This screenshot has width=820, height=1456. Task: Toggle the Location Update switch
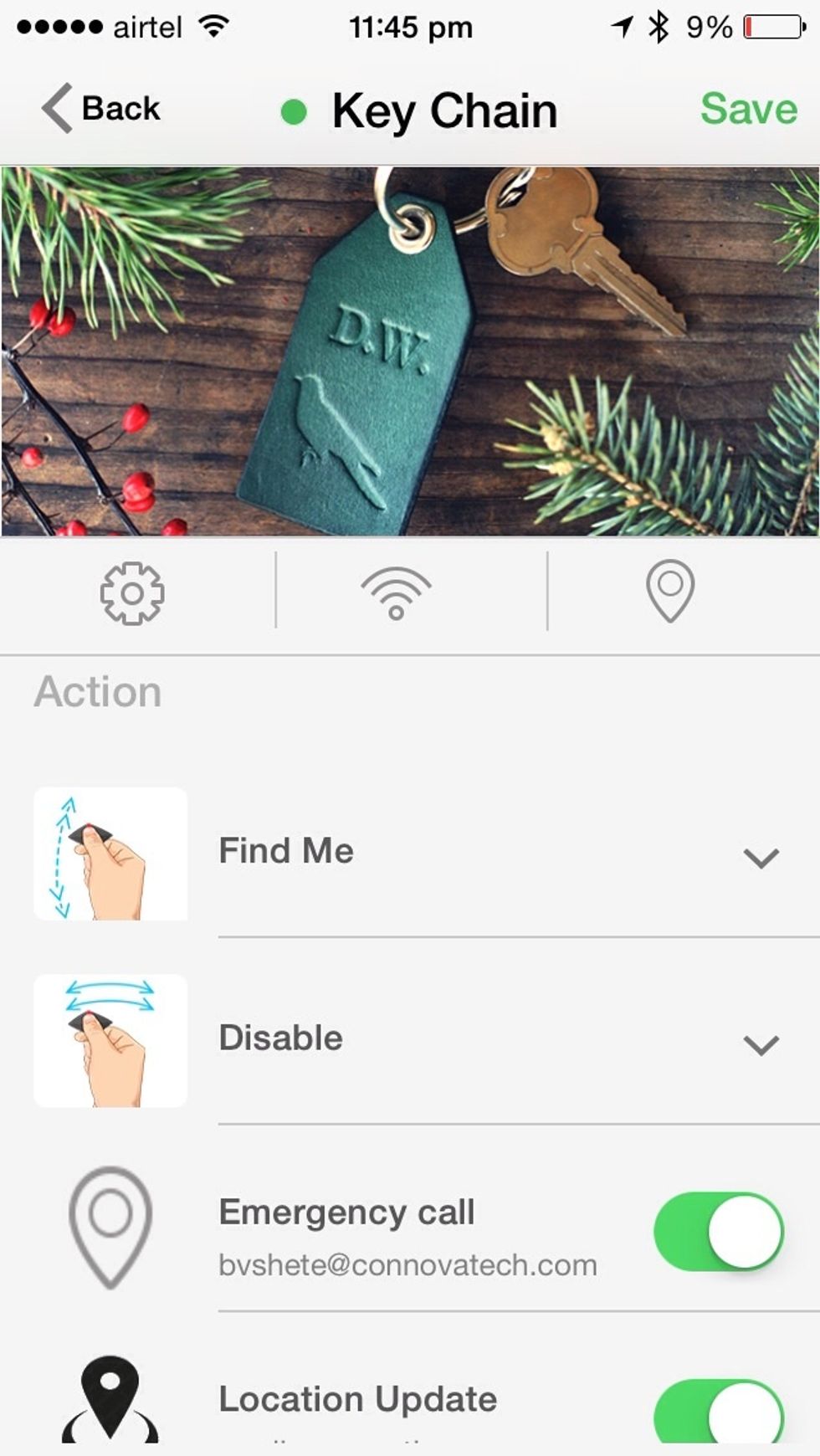pos(718,1412)
